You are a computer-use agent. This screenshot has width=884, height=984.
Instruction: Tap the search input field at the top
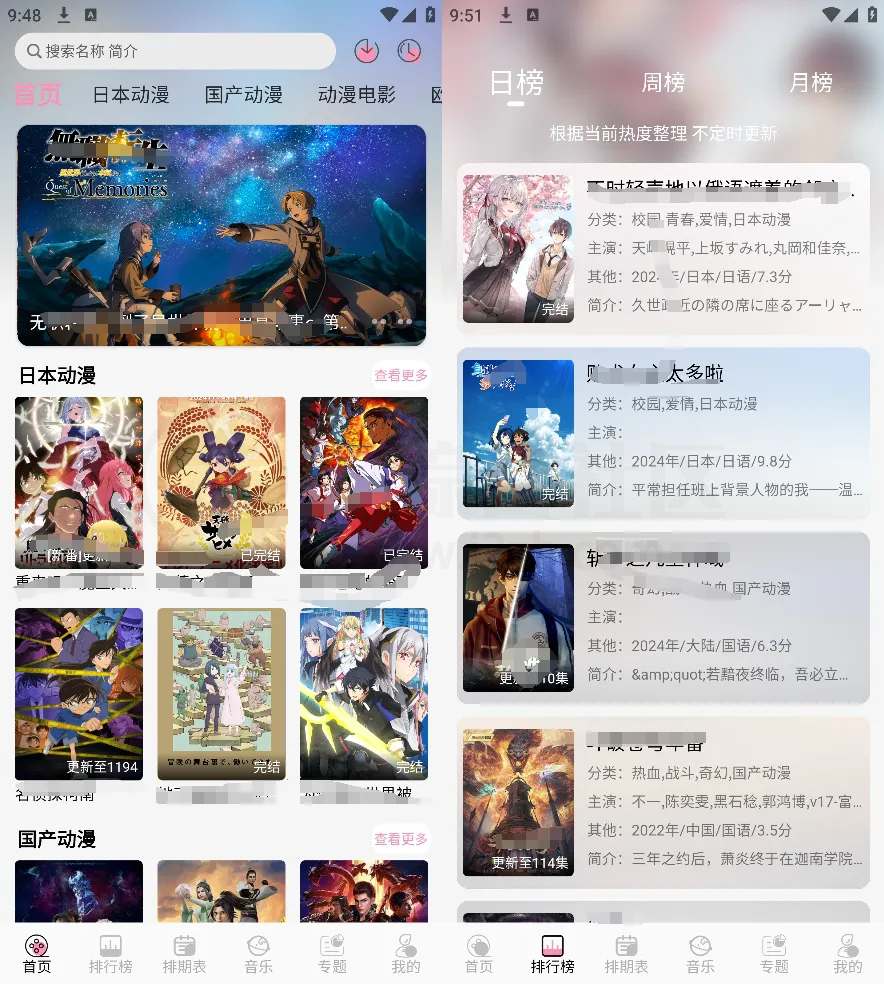[x=175, y=51]
